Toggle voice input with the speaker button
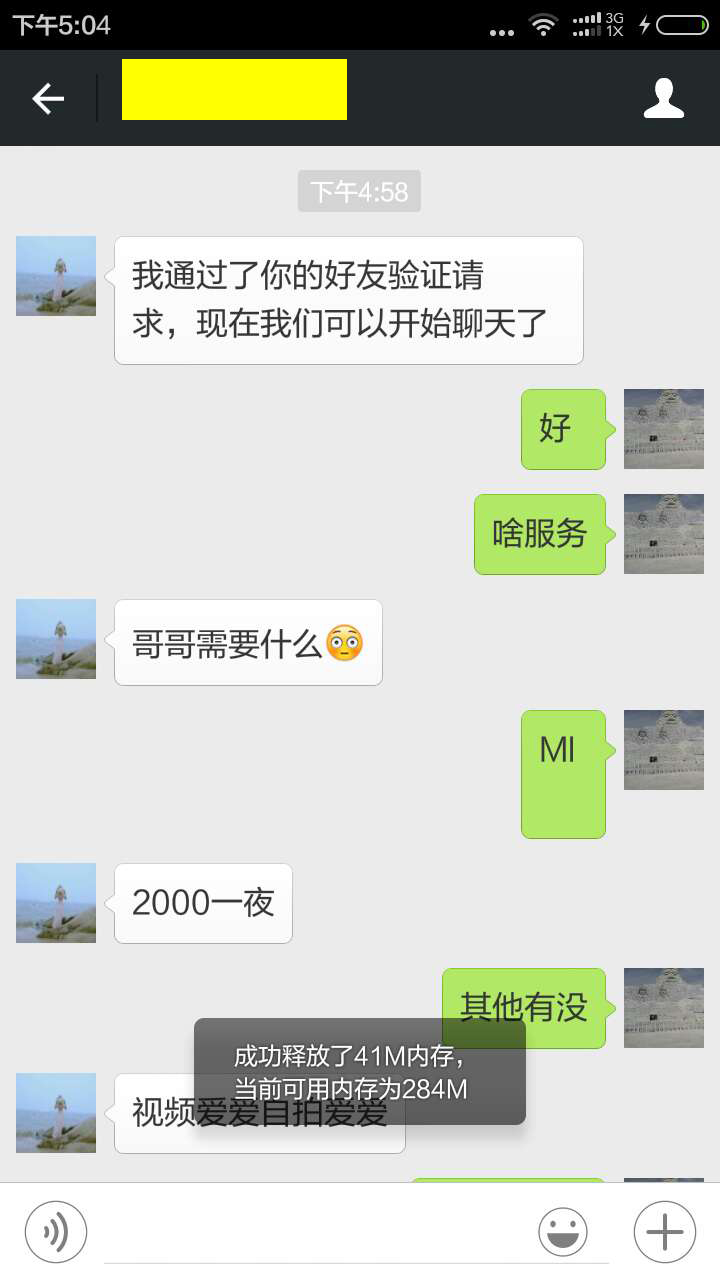720x1280 pixels. (x=56, y=1231)
